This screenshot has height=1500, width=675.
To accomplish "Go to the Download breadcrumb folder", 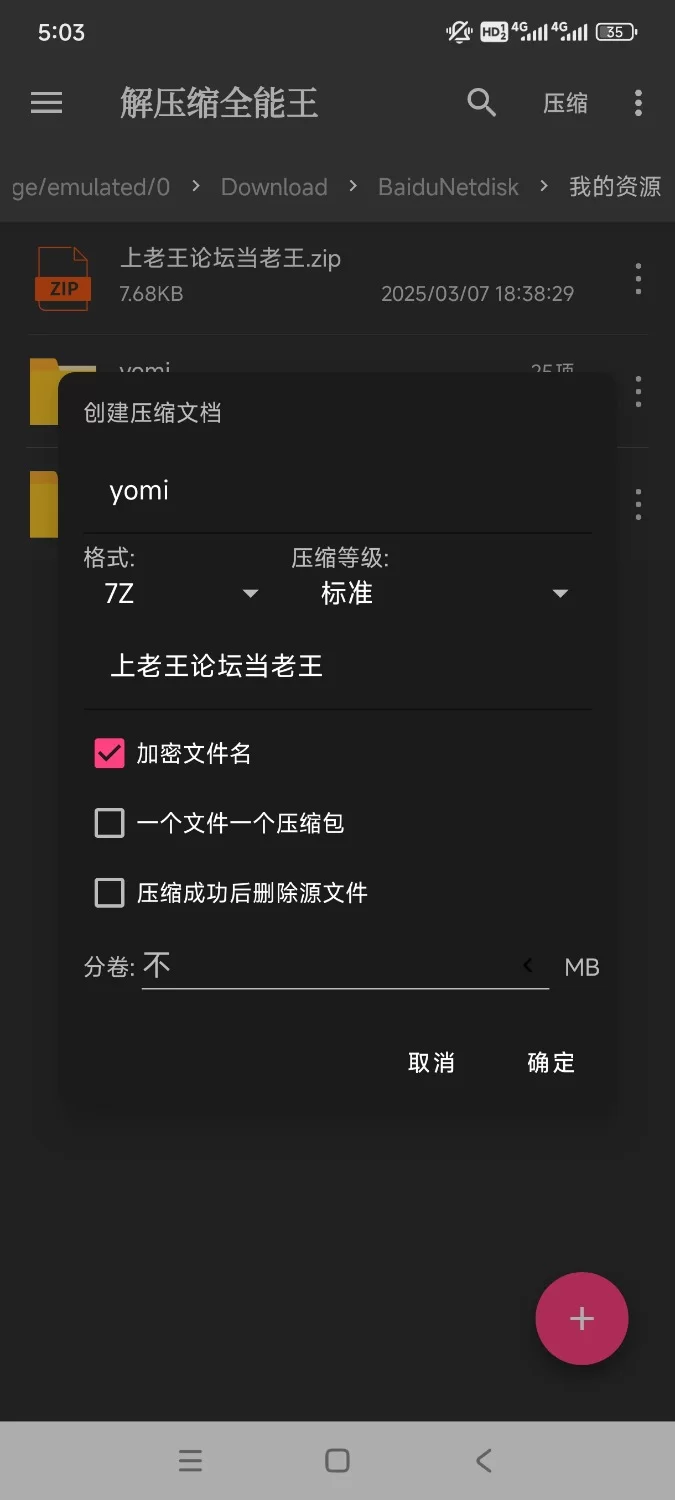I will pos(274,187).
